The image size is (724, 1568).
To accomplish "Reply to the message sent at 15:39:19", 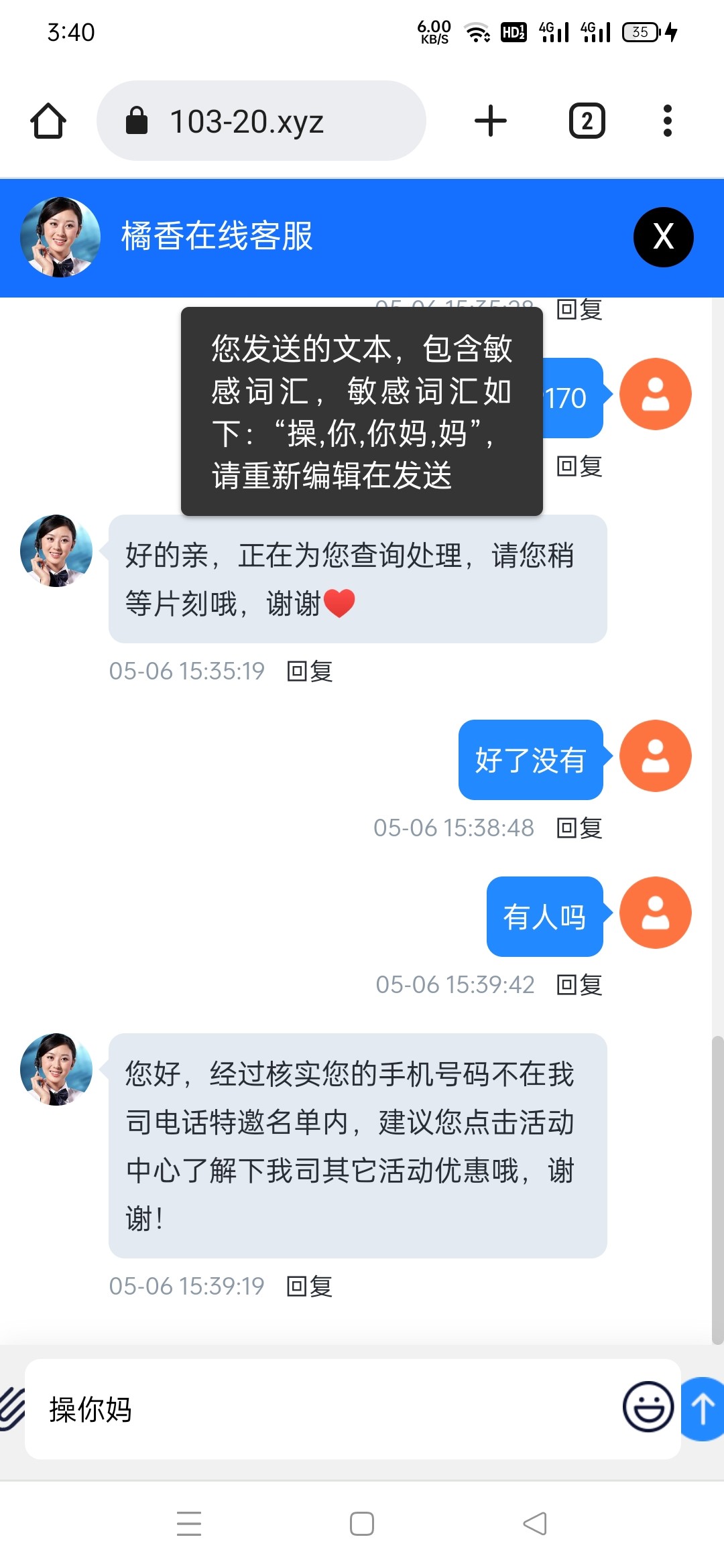I will [x=310, y=1287].
